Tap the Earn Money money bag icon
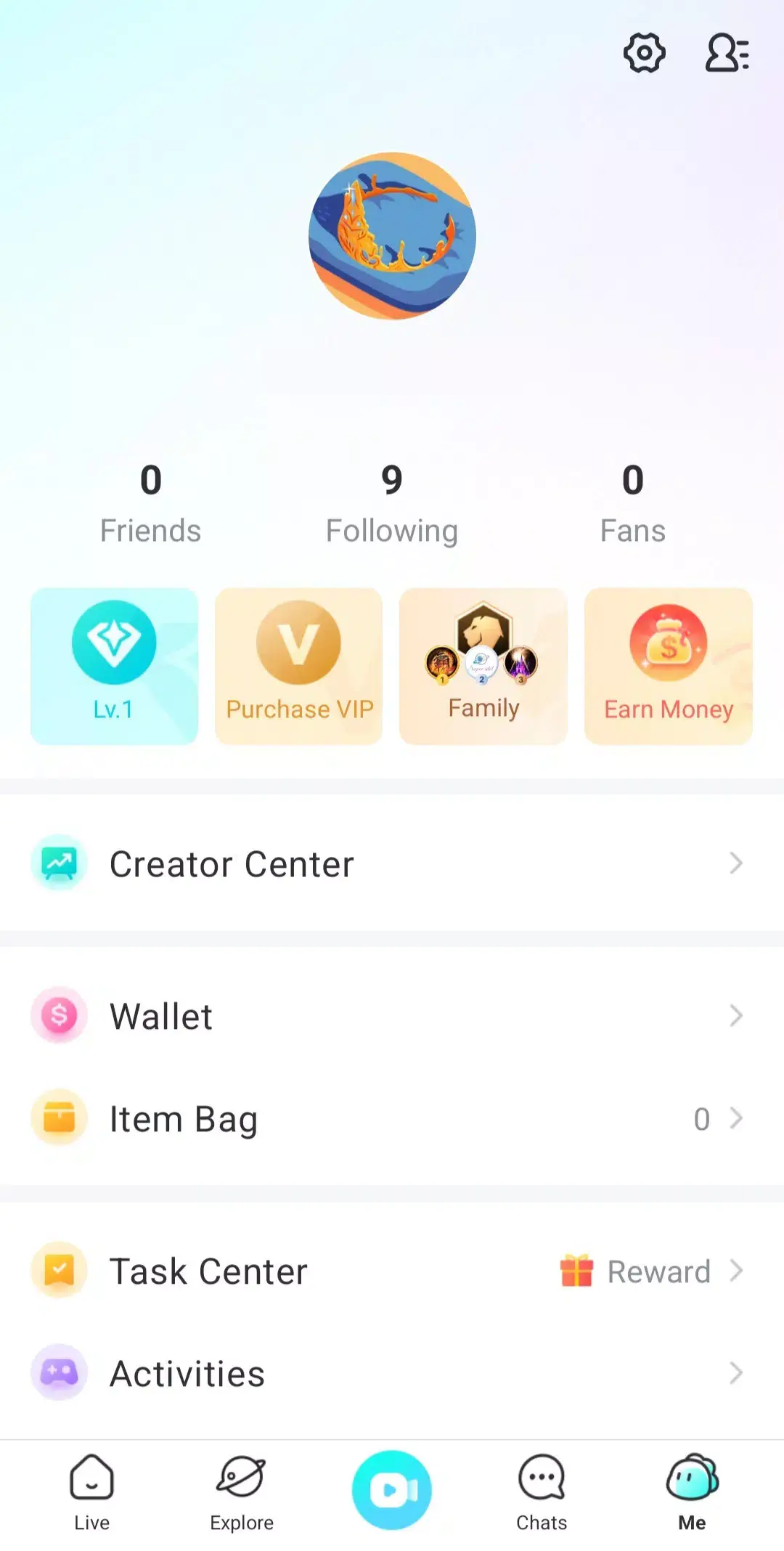This screenshot has height=1551, width=784. tap(667, 643)
